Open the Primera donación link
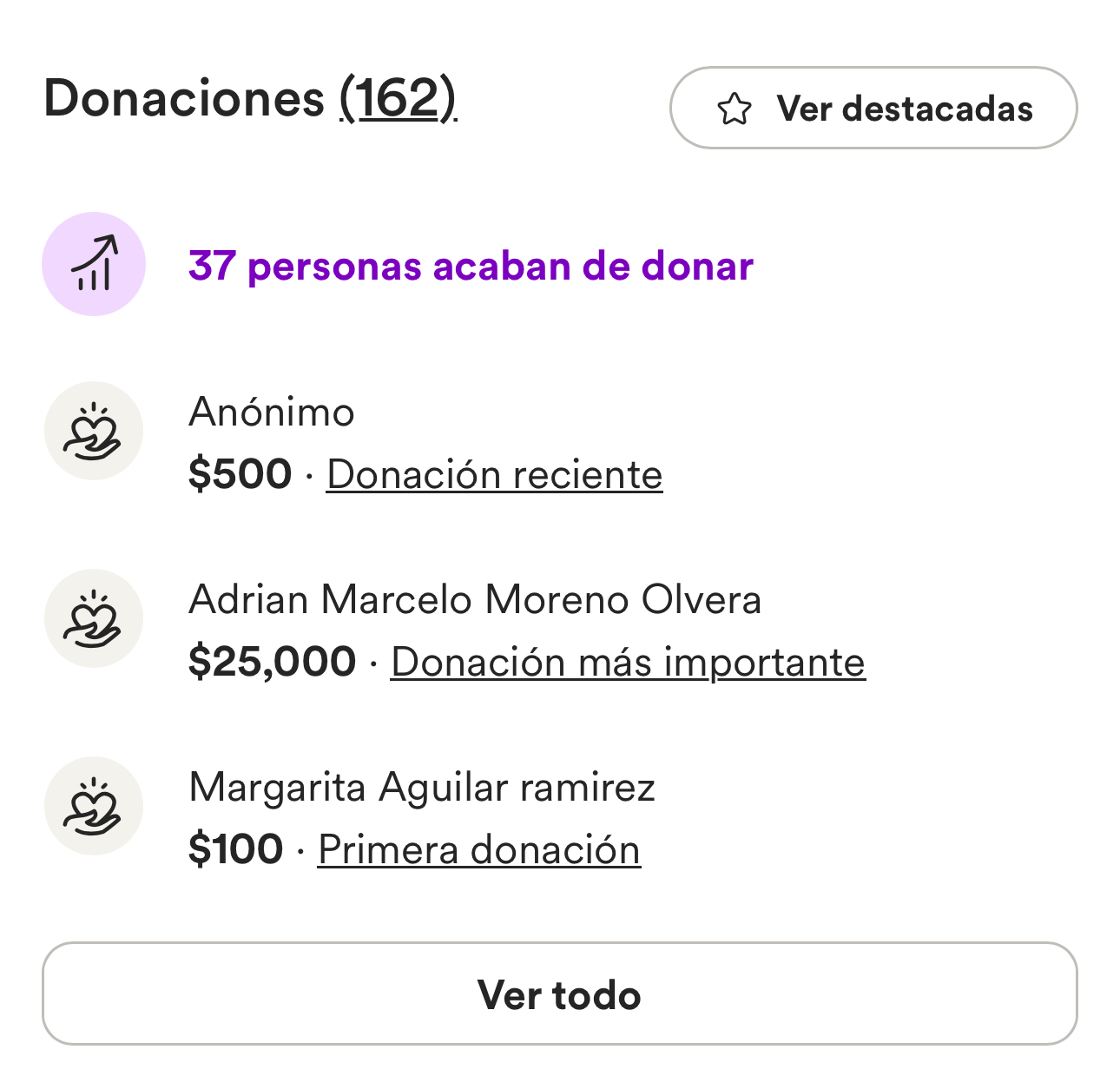Viewport: 1120px width, 1076px height. (x=478, y=850)
